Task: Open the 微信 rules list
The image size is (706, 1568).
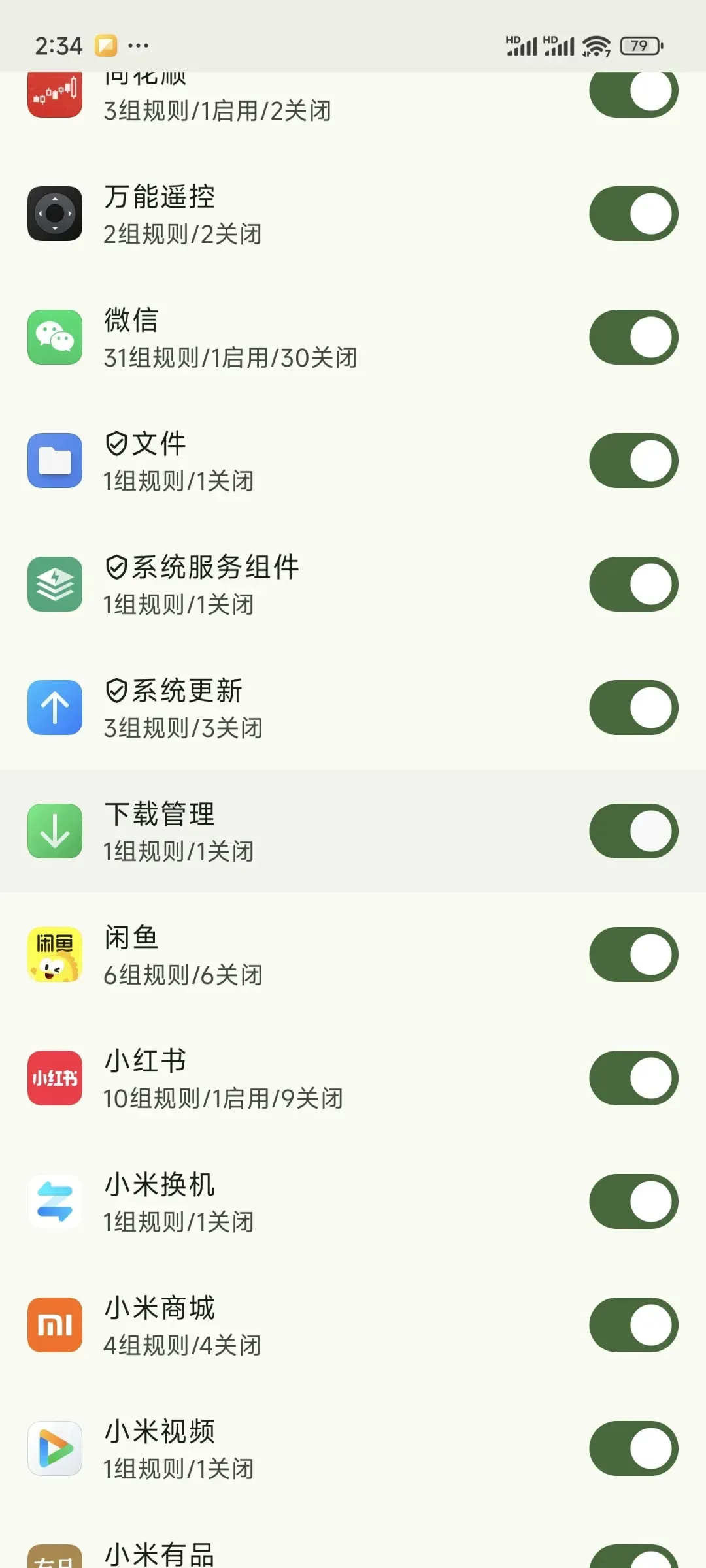Action: click(x=353, y=337)
